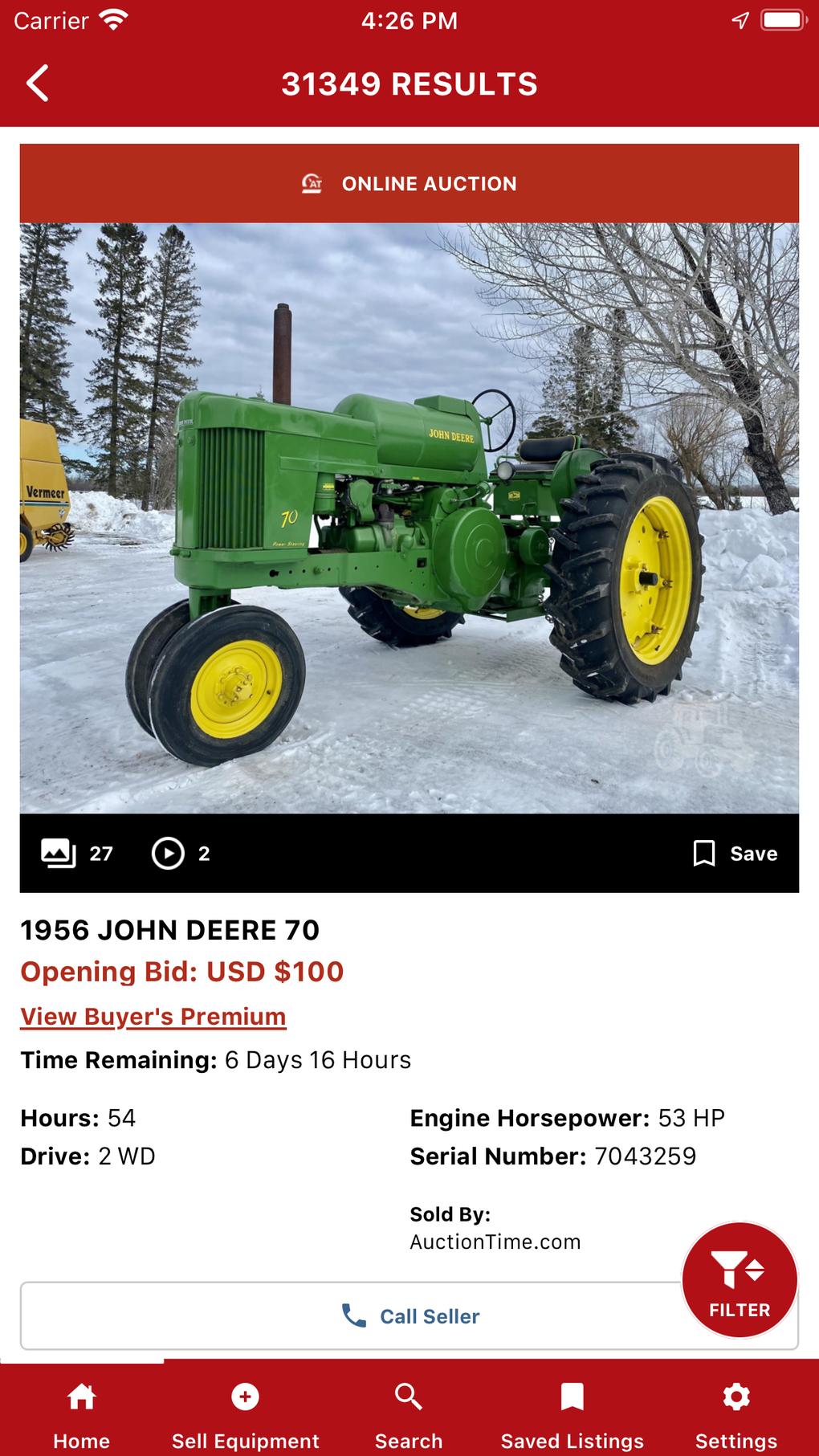Image resolution: width=819 pixels, height=1456 pixels.
Task: Switch to the Home tab
Action: pos(82,1413)
